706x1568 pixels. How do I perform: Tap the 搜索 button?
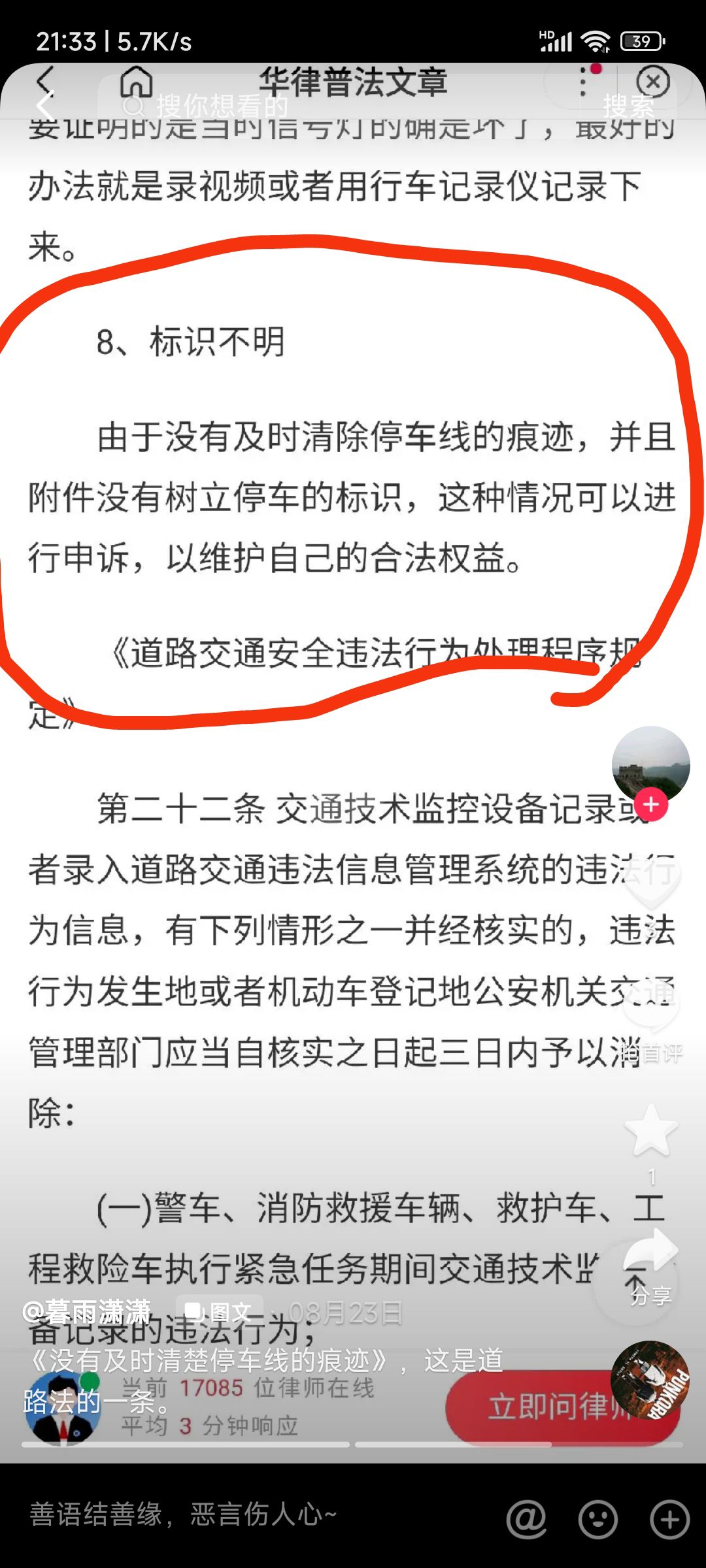[628, 106]
